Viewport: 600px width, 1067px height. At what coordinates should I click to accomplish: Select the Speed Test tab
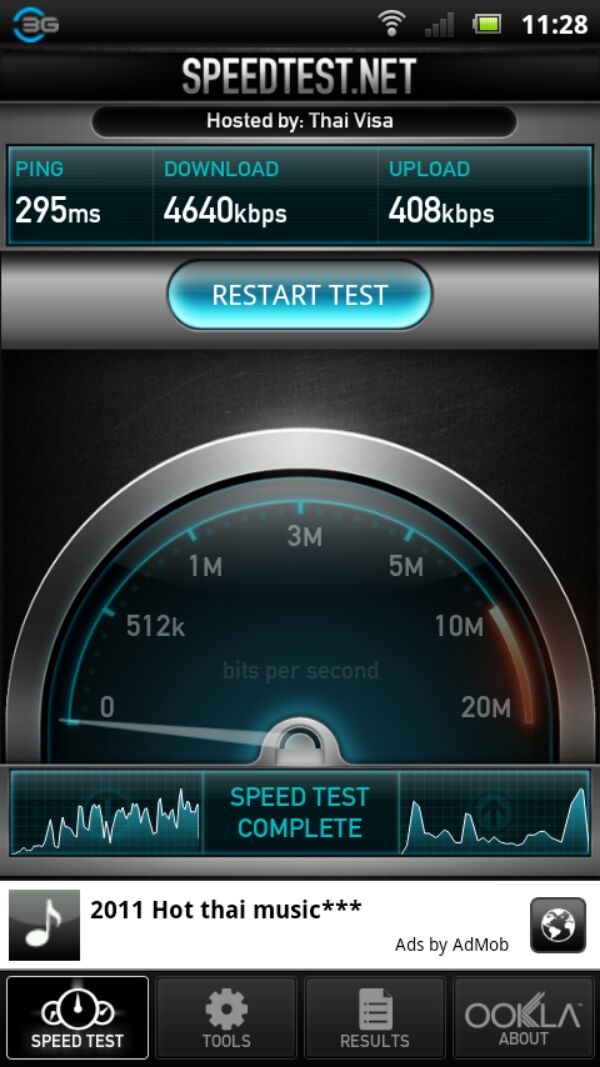[x=78, y=1018]
